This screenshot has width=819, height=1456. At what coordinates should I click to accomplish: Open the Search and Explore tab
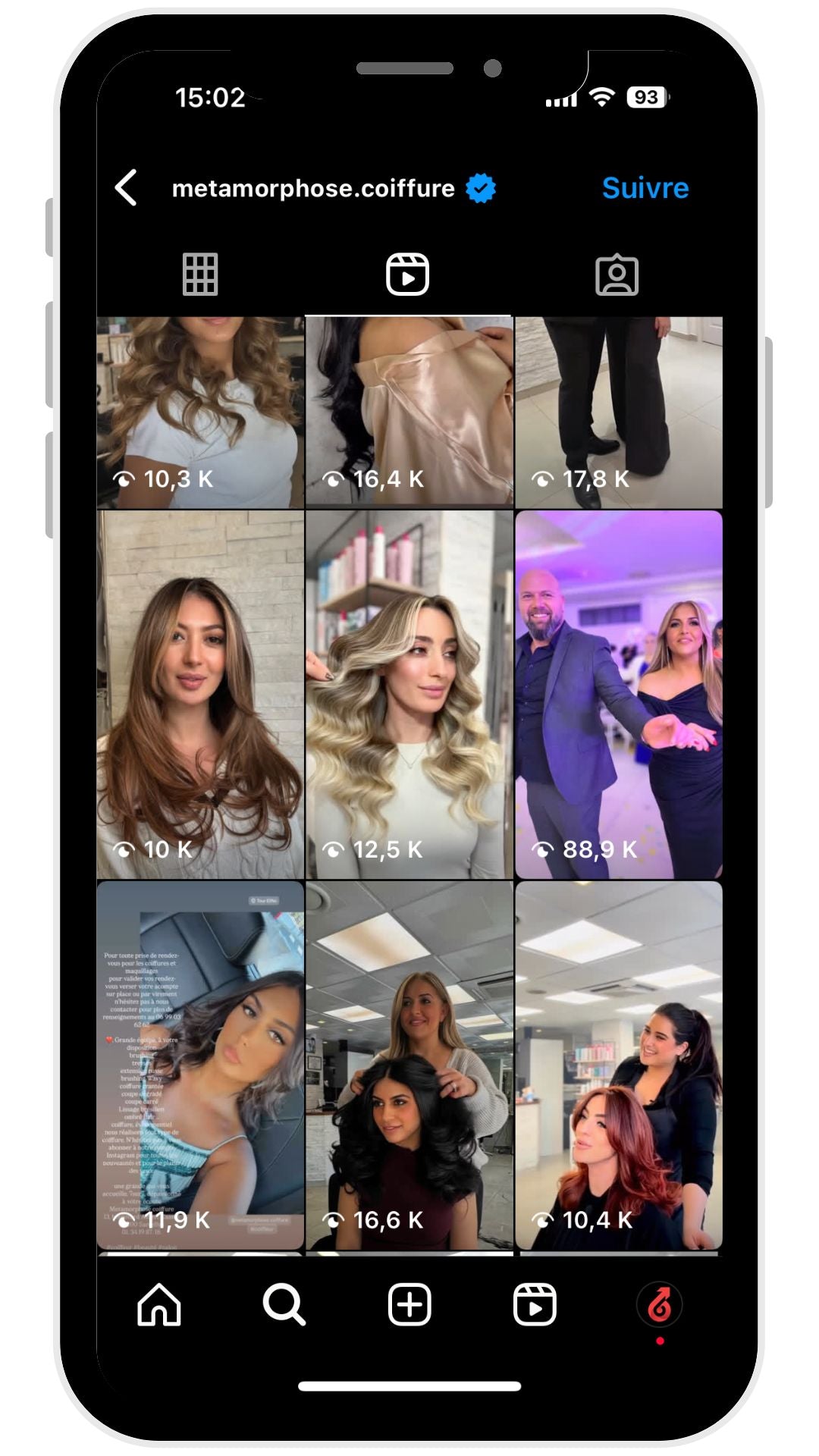284,1304
